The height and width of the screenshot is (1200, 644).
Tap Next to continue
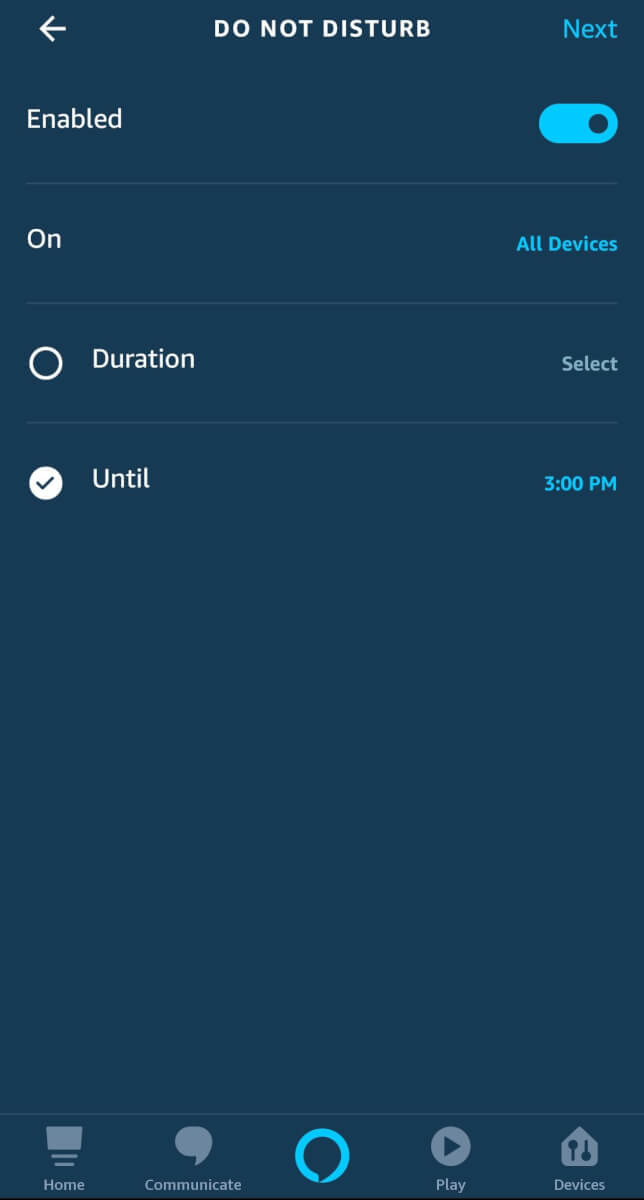pos(589,29)
